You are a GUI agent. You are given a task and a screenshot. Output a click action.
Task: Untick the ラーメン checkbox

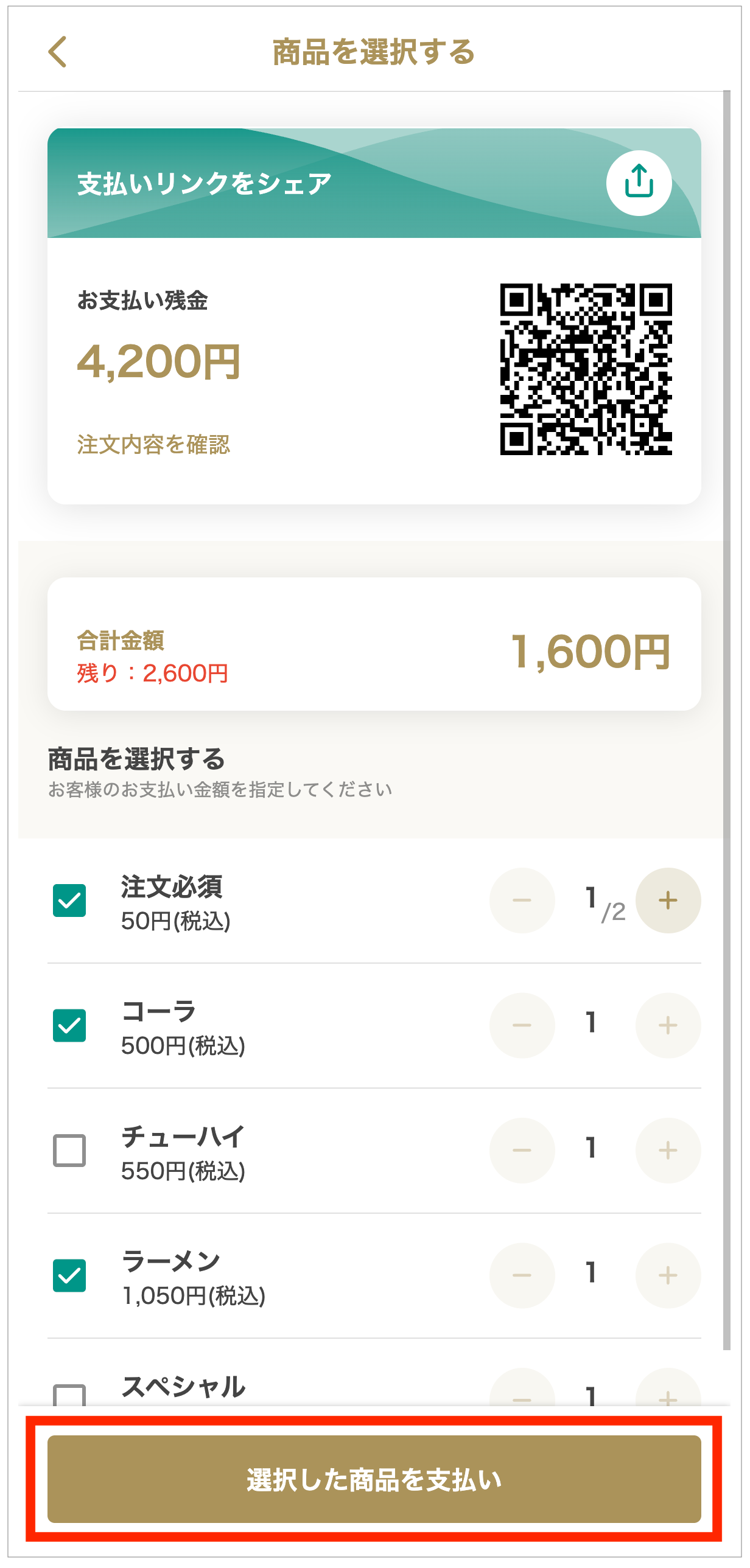coord(69,1275)
